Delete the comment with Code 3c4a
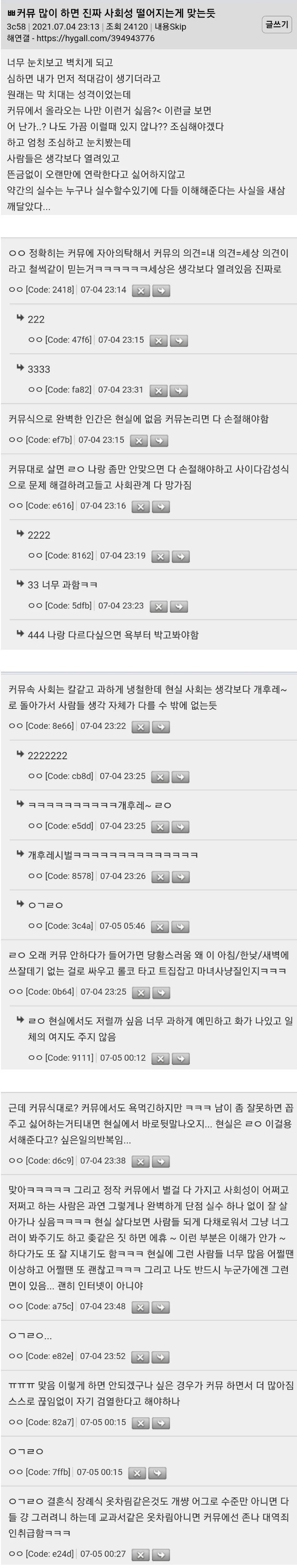The height and width of the screenshot is (1568, 297). 160,927
